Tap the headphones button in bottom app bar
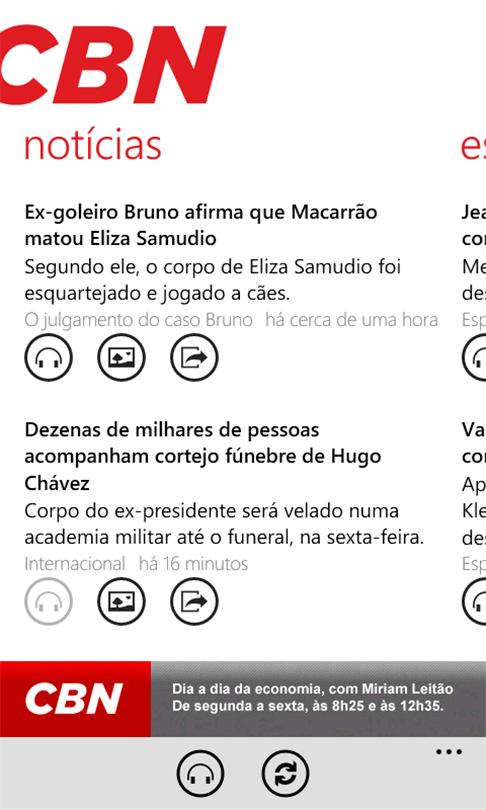This screenshot has height=810, width=486. pyautogui.click(x=200, y=774)
